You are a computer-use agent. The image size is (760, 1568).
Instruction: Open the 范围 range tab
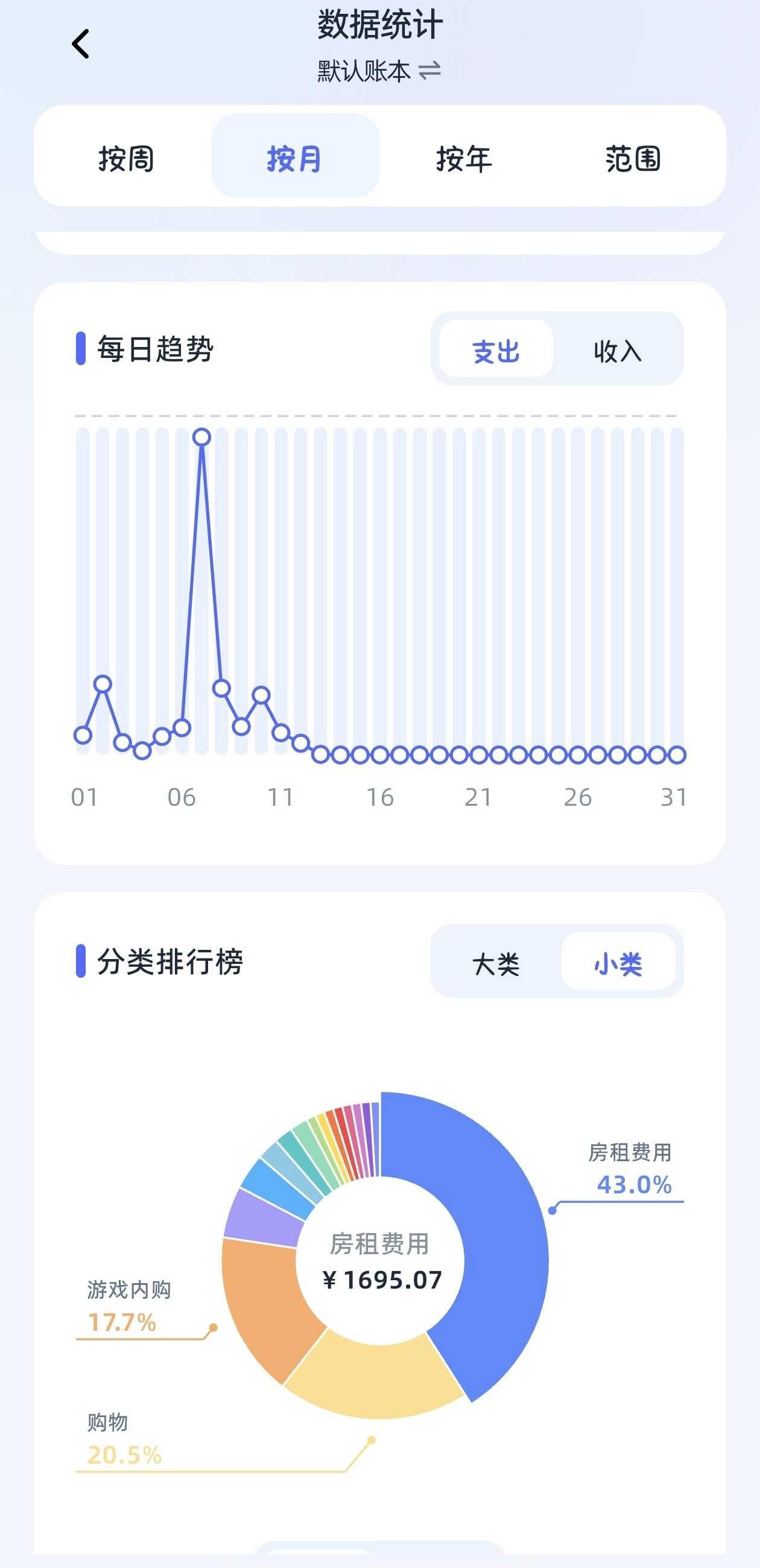[x=633, y=158]
